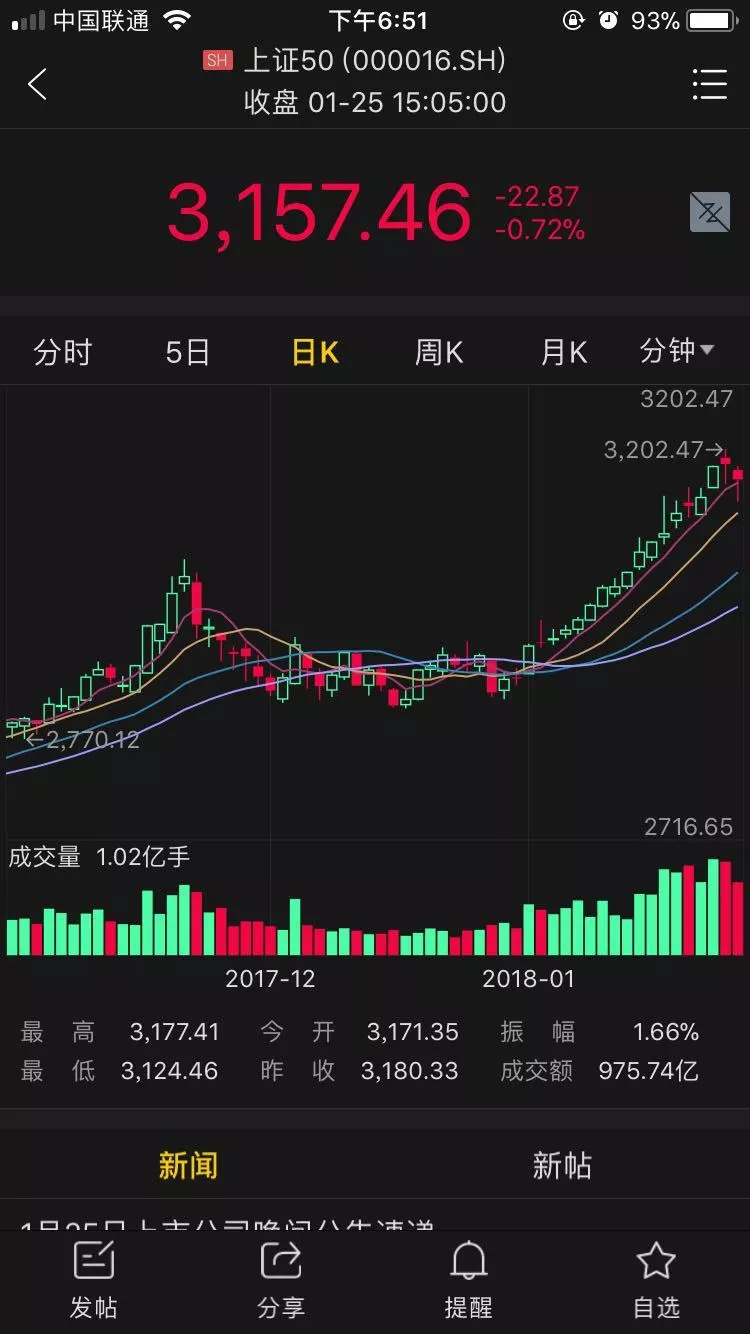Viewport: 750px width, 1334px height.
Task: Switch to the 周K chart tab
Action: click(439, 352)
